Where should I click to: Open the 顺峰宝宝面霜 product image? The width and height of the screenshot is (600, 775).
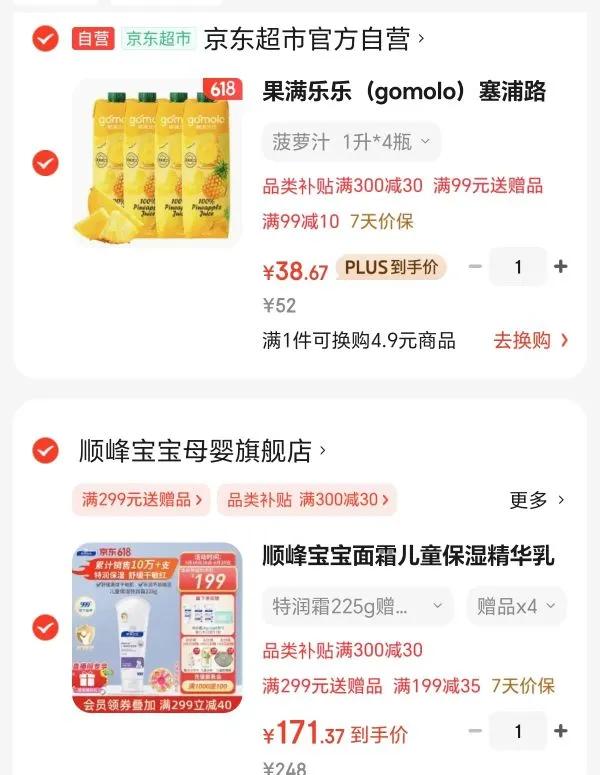tap(157, 627)
